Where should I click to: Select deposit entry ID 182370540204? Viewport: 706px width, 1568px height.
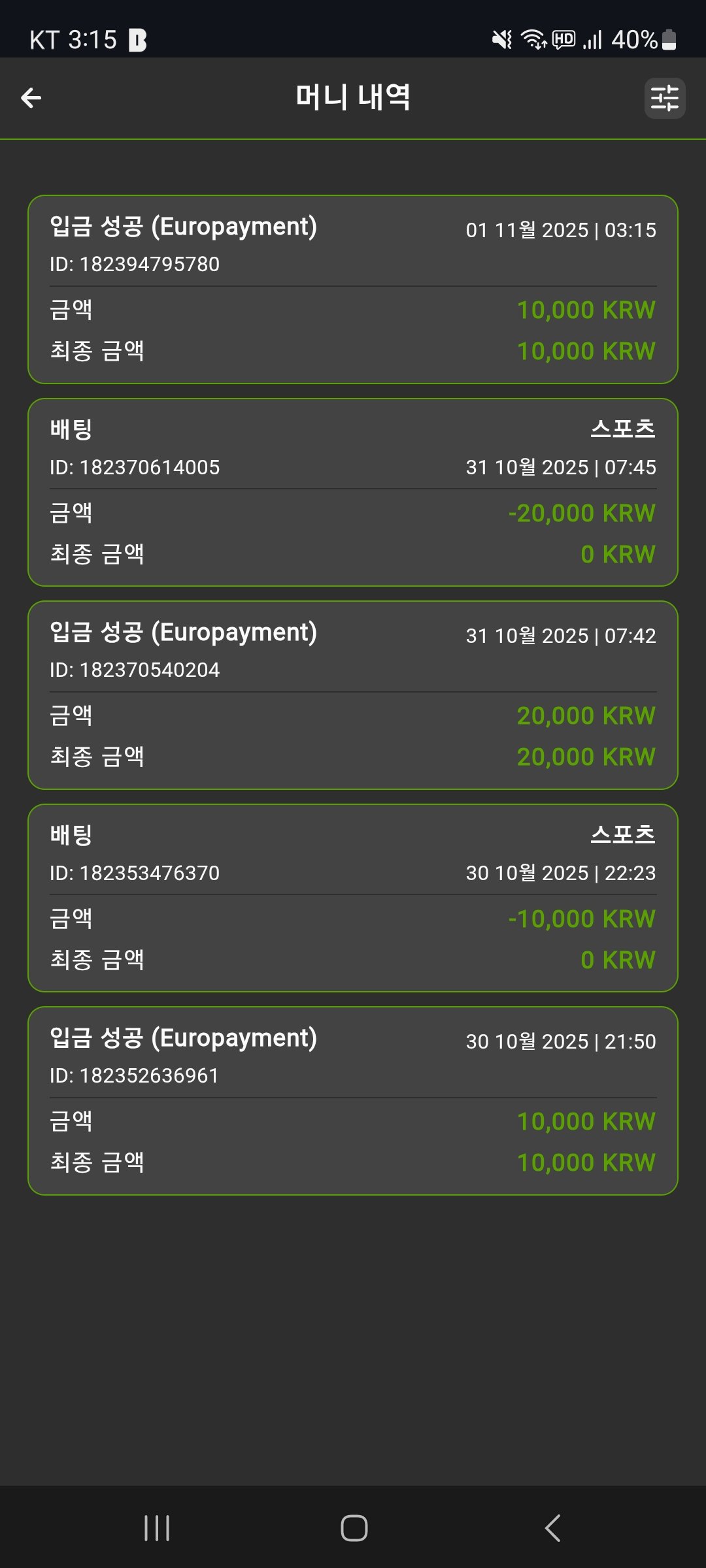pyautogui.click(x=353, y=695)
